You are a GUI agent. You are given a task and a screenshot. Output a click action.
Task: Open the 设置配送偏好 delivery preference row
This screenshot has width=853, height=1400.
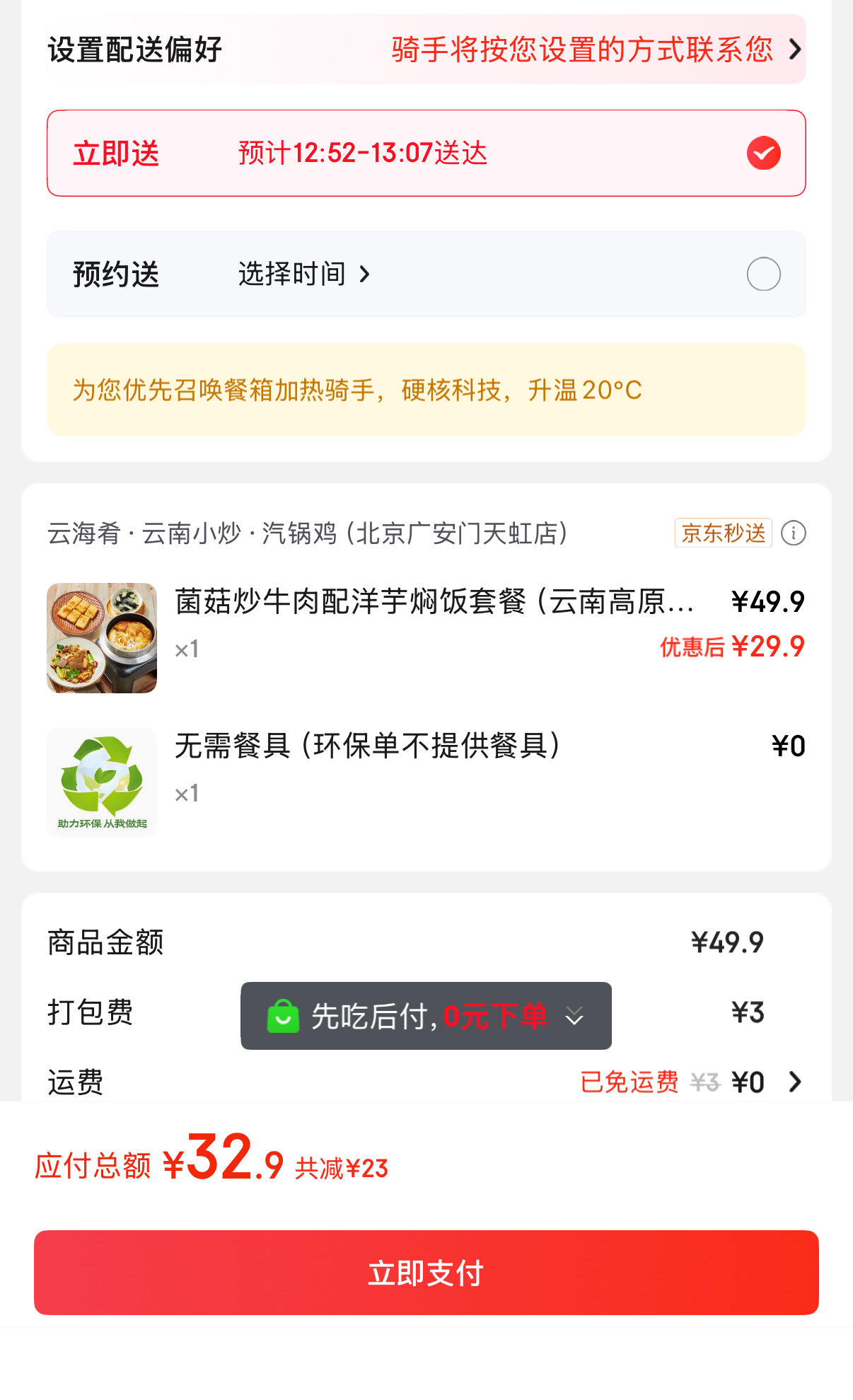tap(426, 50)
